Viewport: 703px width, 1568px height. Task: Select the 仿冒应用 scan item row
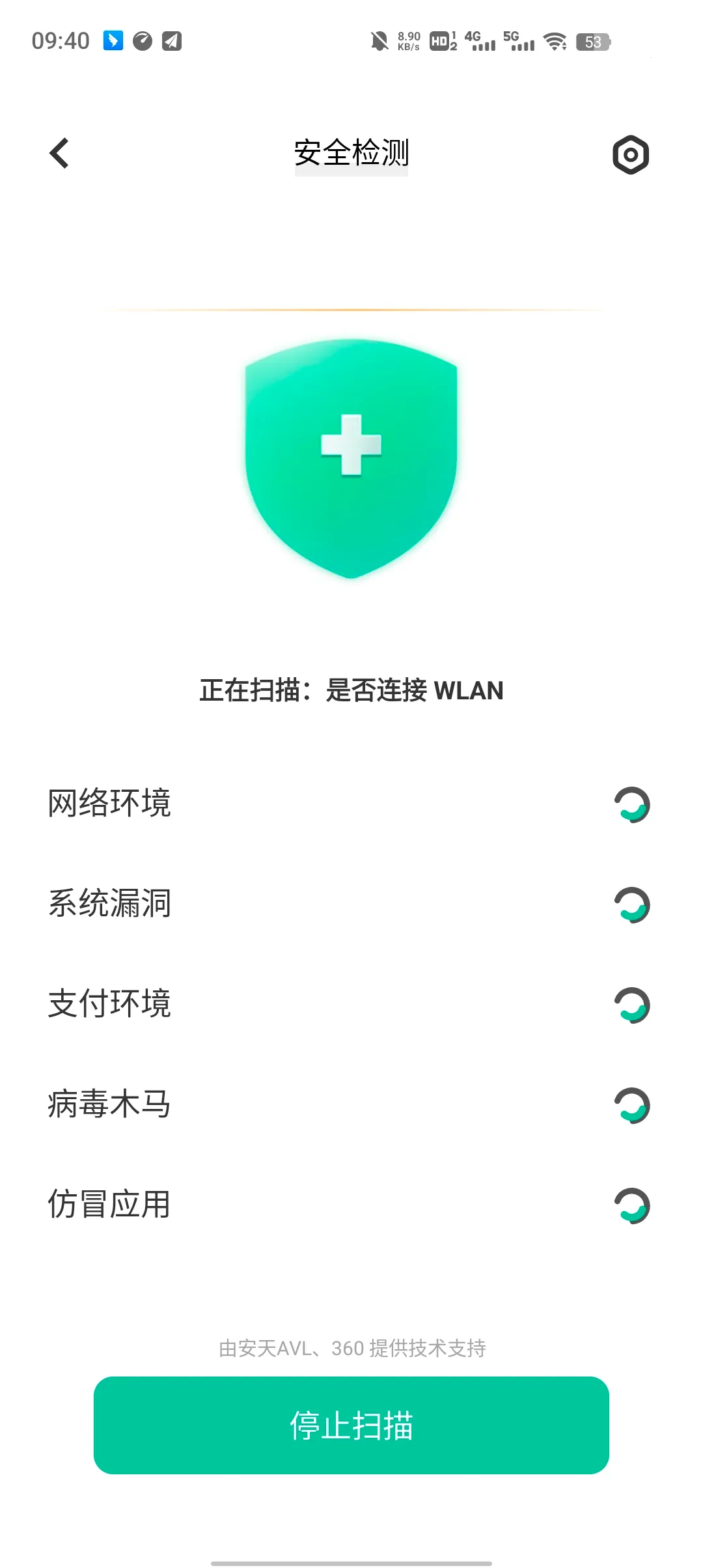pyautogui.click(x=109, y=1203)
